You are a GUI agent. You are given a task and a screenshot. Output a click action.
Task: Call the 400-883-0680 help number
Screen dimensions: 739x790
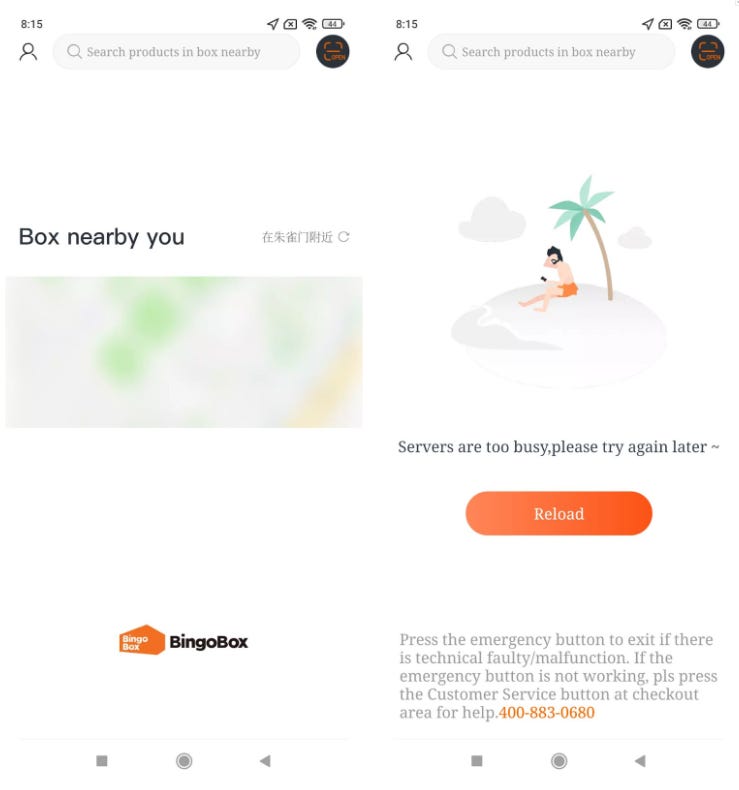pos(547,712)
